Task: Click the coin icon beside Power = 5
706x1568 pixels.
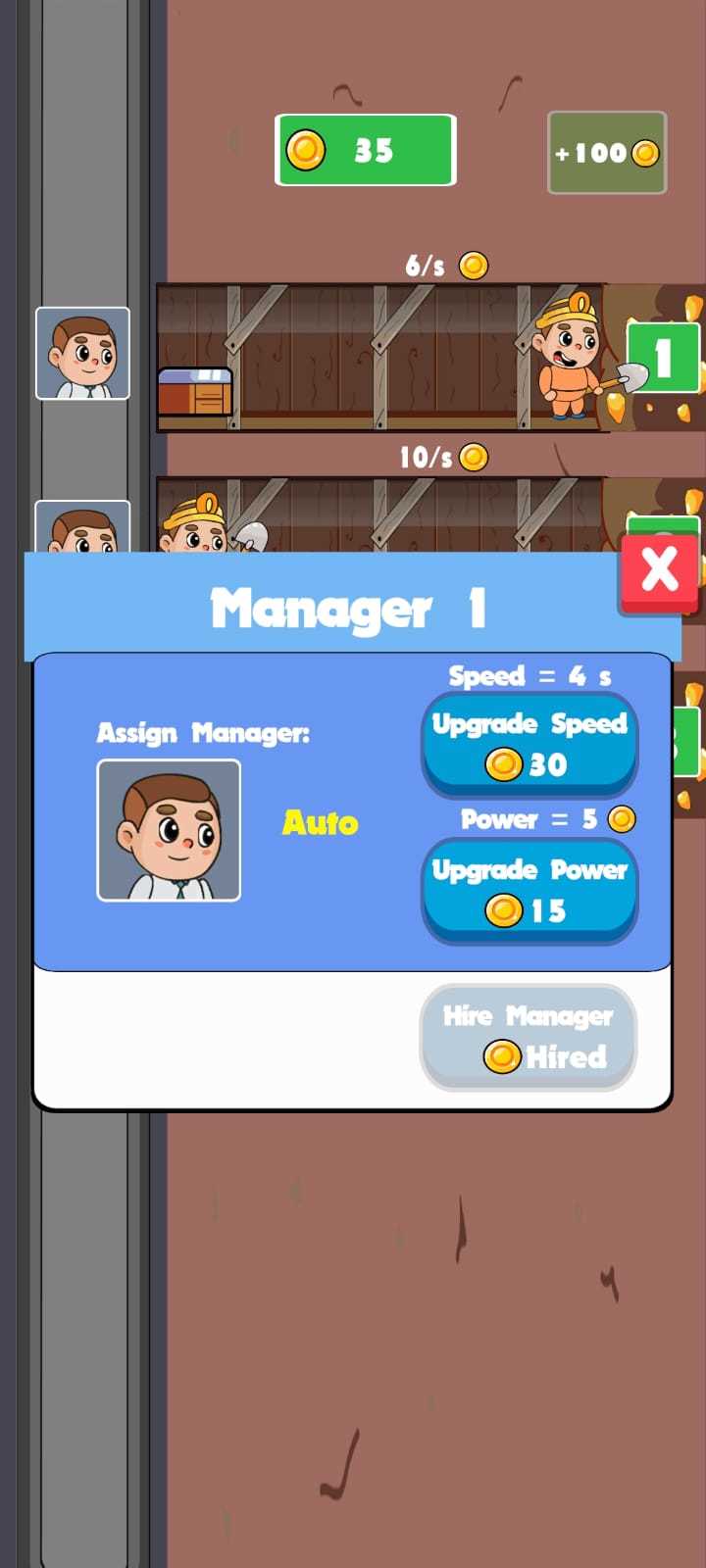Action: click(622, 819)
